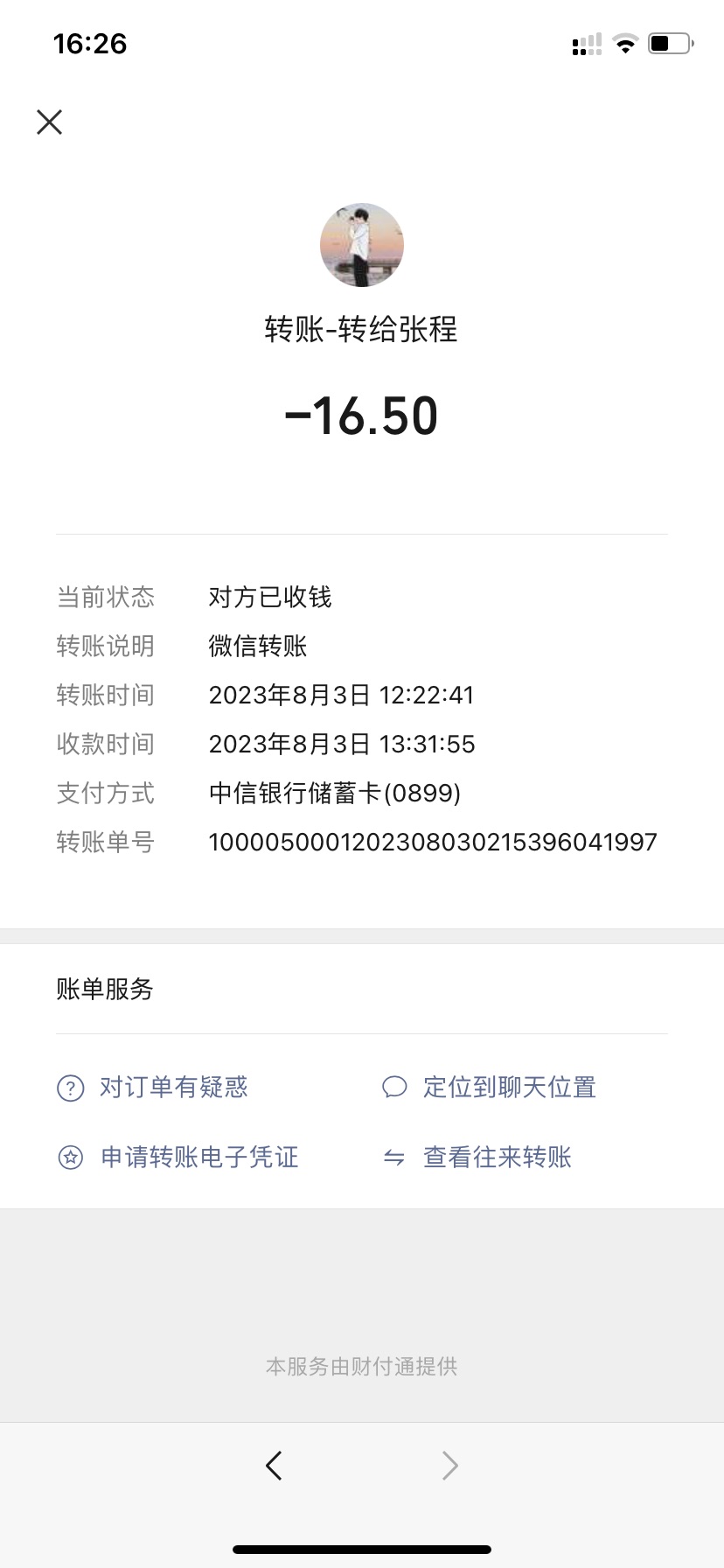Request 申请转账电子凭证 receipt

pyautogui.click(x=199, y=1157)
